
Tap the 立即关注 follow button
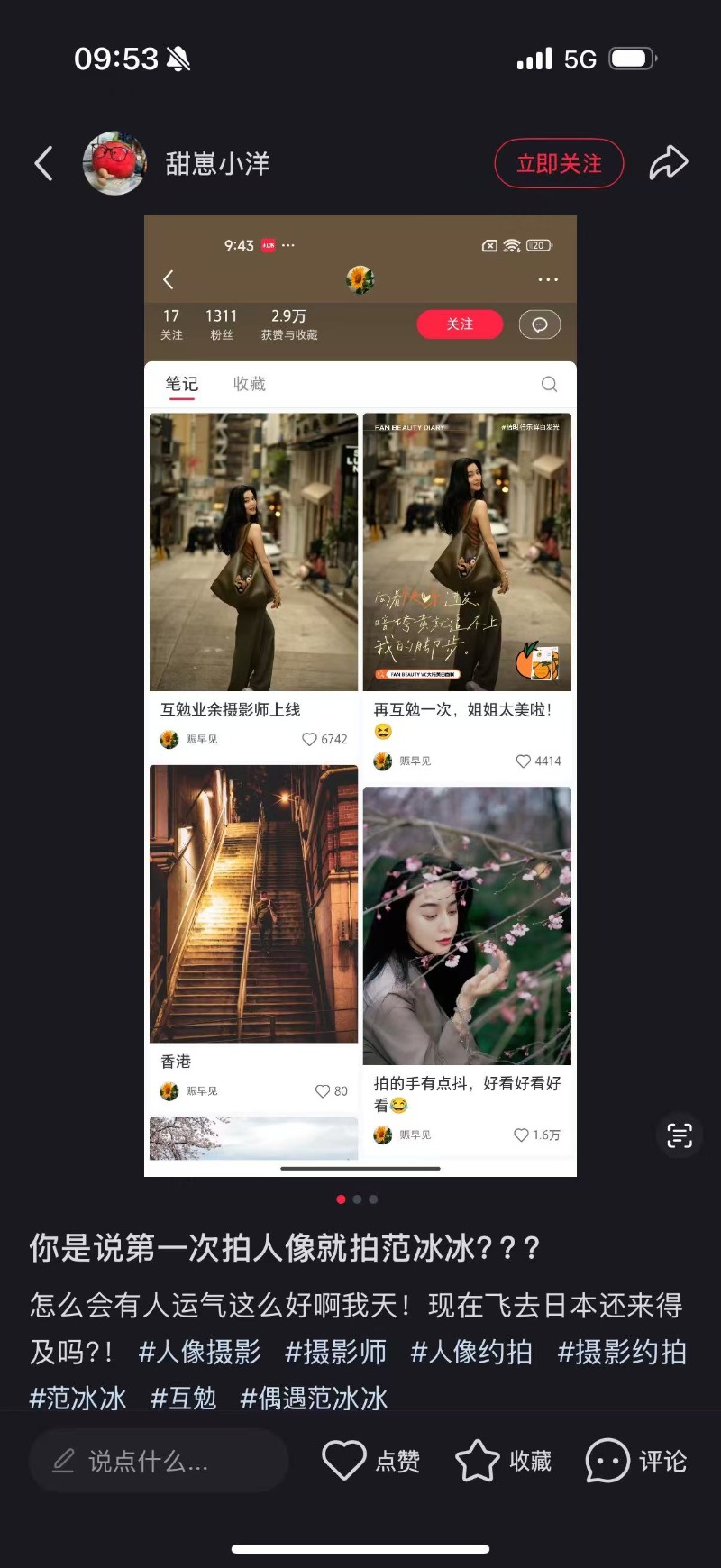tap(559, 164)
